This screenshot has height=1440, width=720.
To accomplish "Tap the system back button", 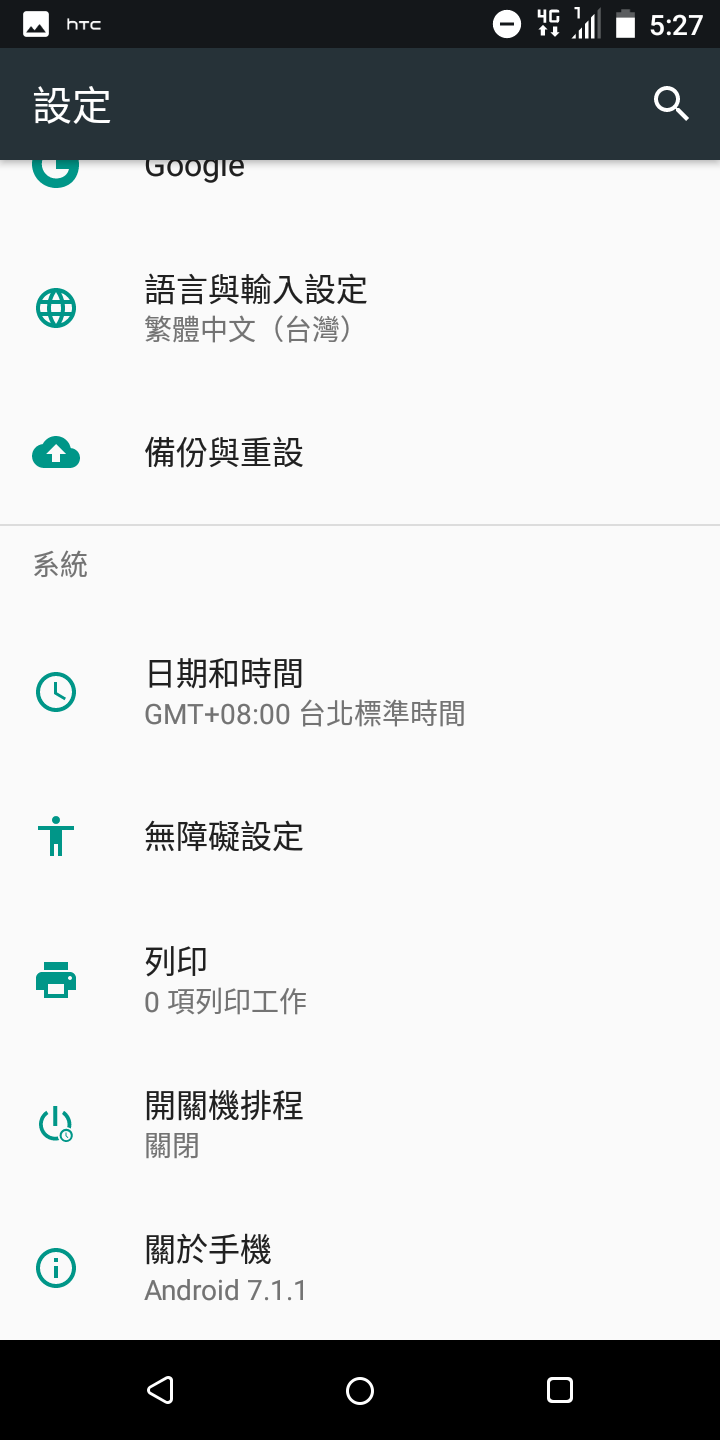I will [160, 1389].
